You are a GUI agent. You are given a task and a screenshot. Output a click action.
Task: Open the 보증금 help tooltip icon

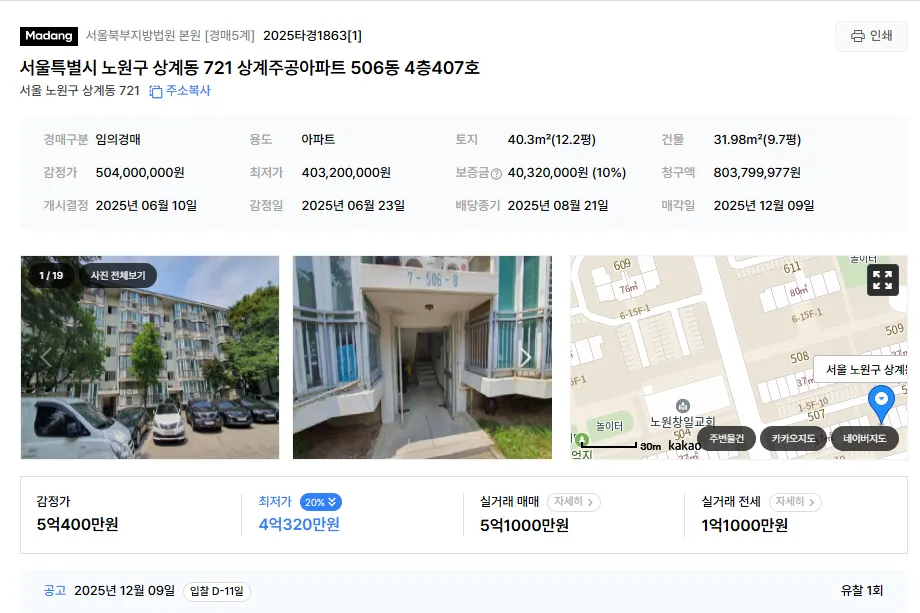[496, 173]
